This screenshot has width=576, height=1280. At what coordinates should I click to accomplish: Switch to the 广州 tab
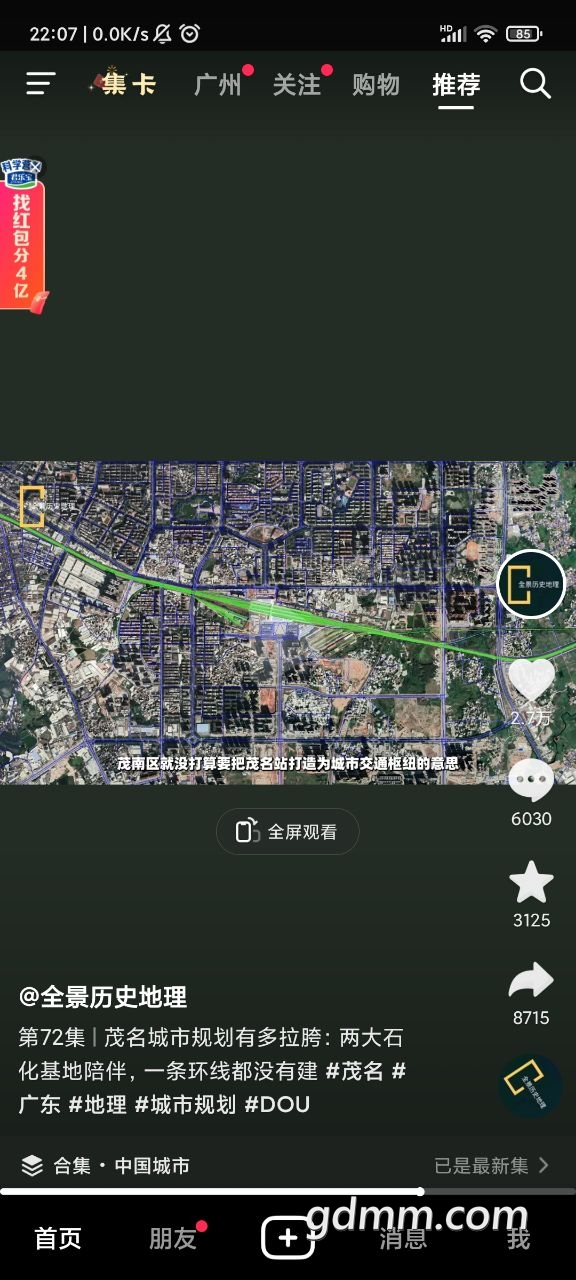[218, 85]
